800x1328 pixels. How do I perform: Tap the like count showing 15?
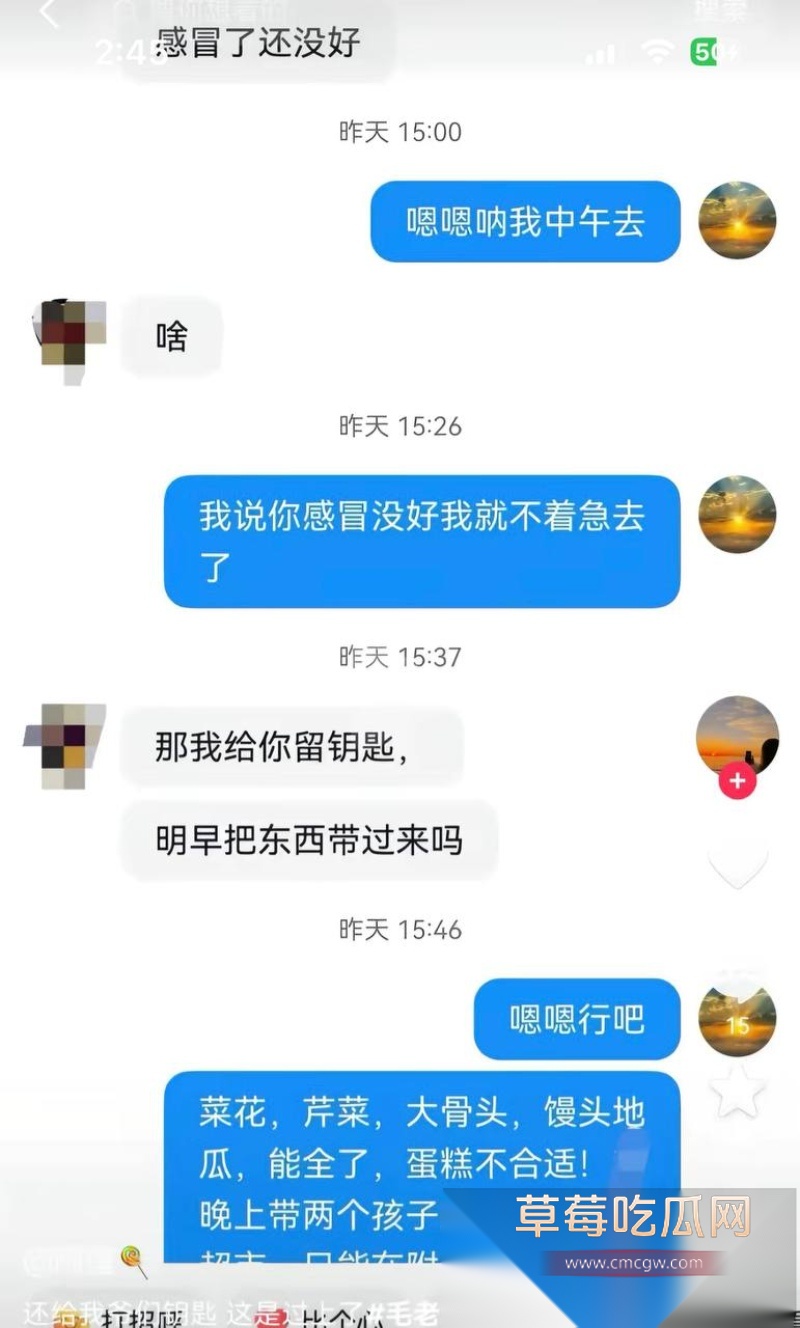tap(739, 1022)
